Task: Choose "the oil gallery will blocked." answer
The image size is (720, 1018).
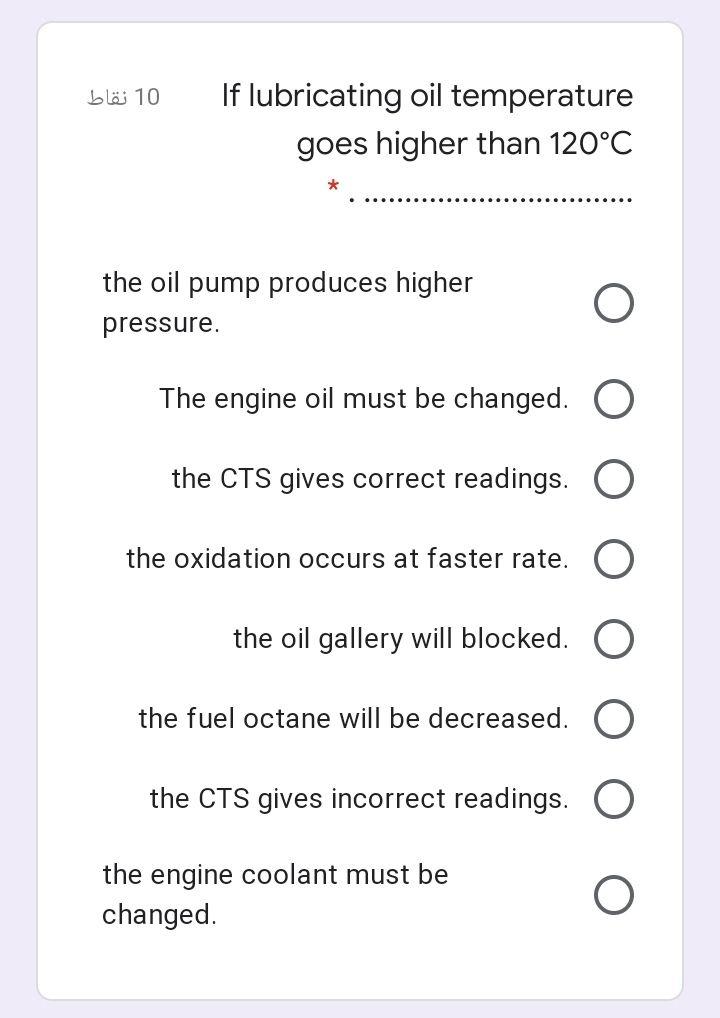Action: tap(614, 639)
